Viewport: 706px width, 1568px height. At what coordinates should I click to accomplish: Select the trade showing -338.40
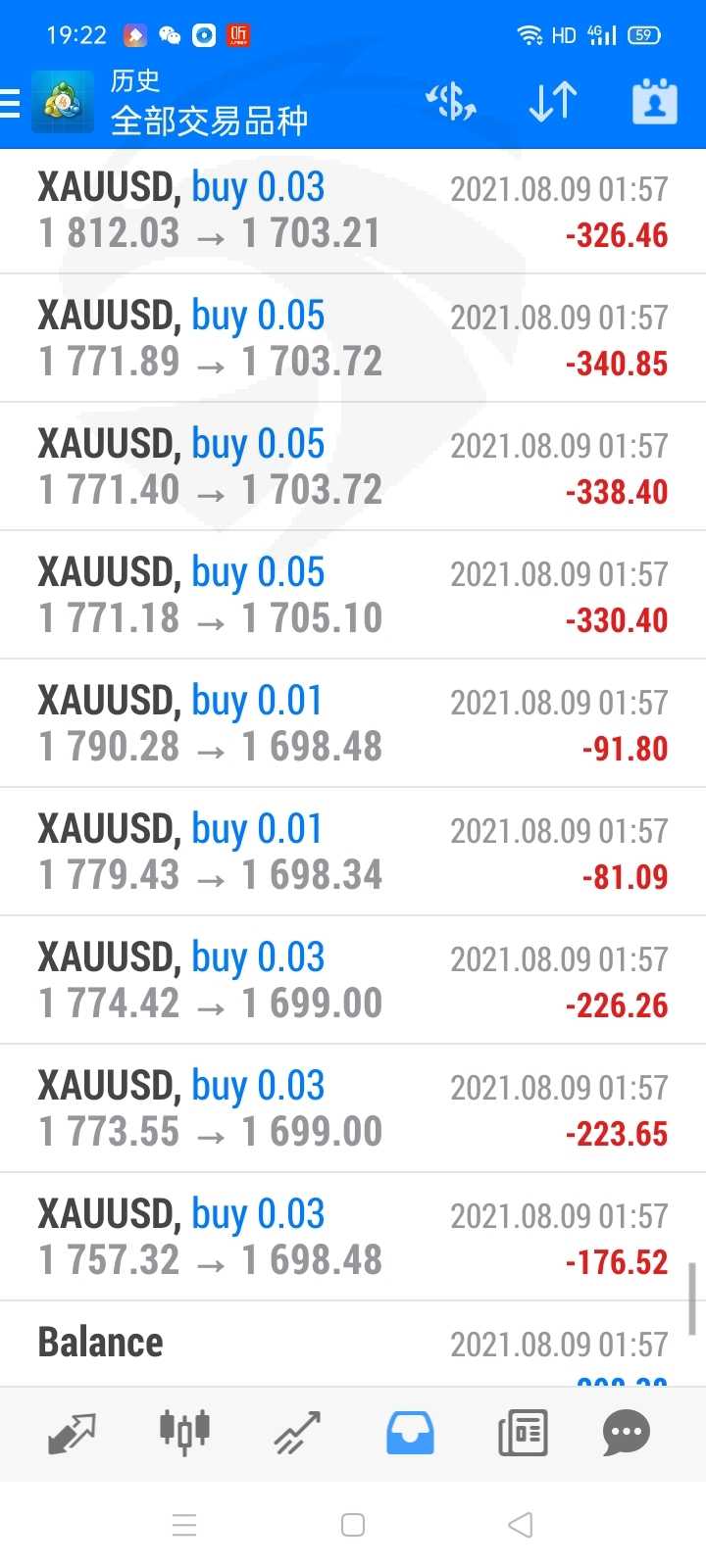pyautogui.click(x=353, y=467)
